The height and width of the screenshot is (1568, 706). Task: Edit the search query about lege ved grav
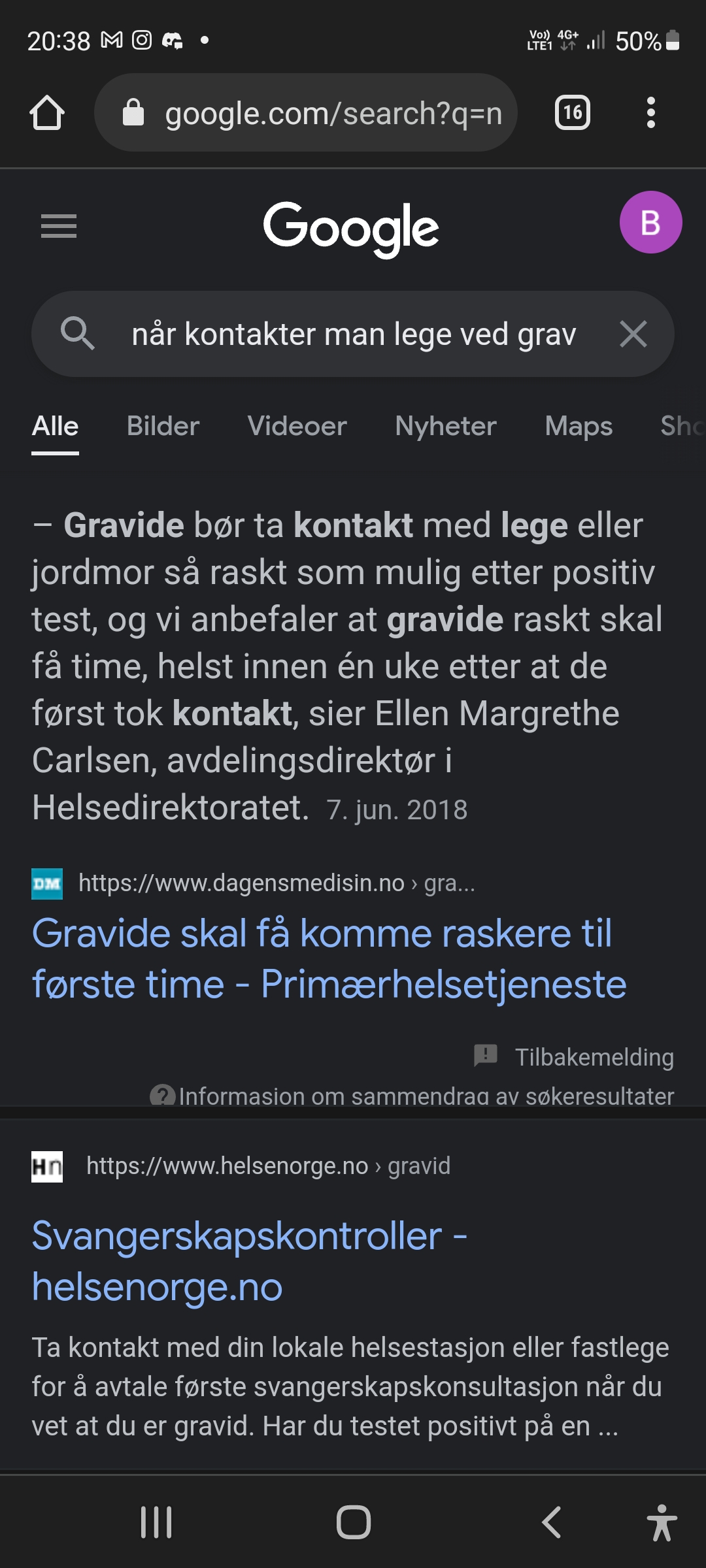(354, 335)
